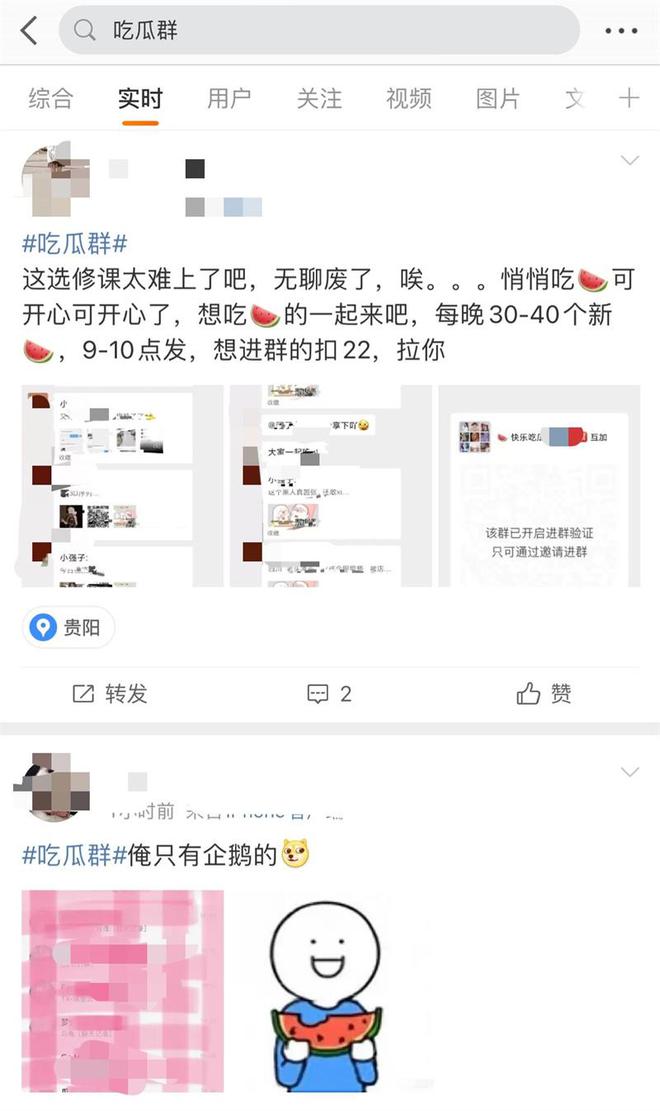Open the watermelon-eating cartoon image
The width and height of the screenshot is (660, 1111).
tap(328, 992)
